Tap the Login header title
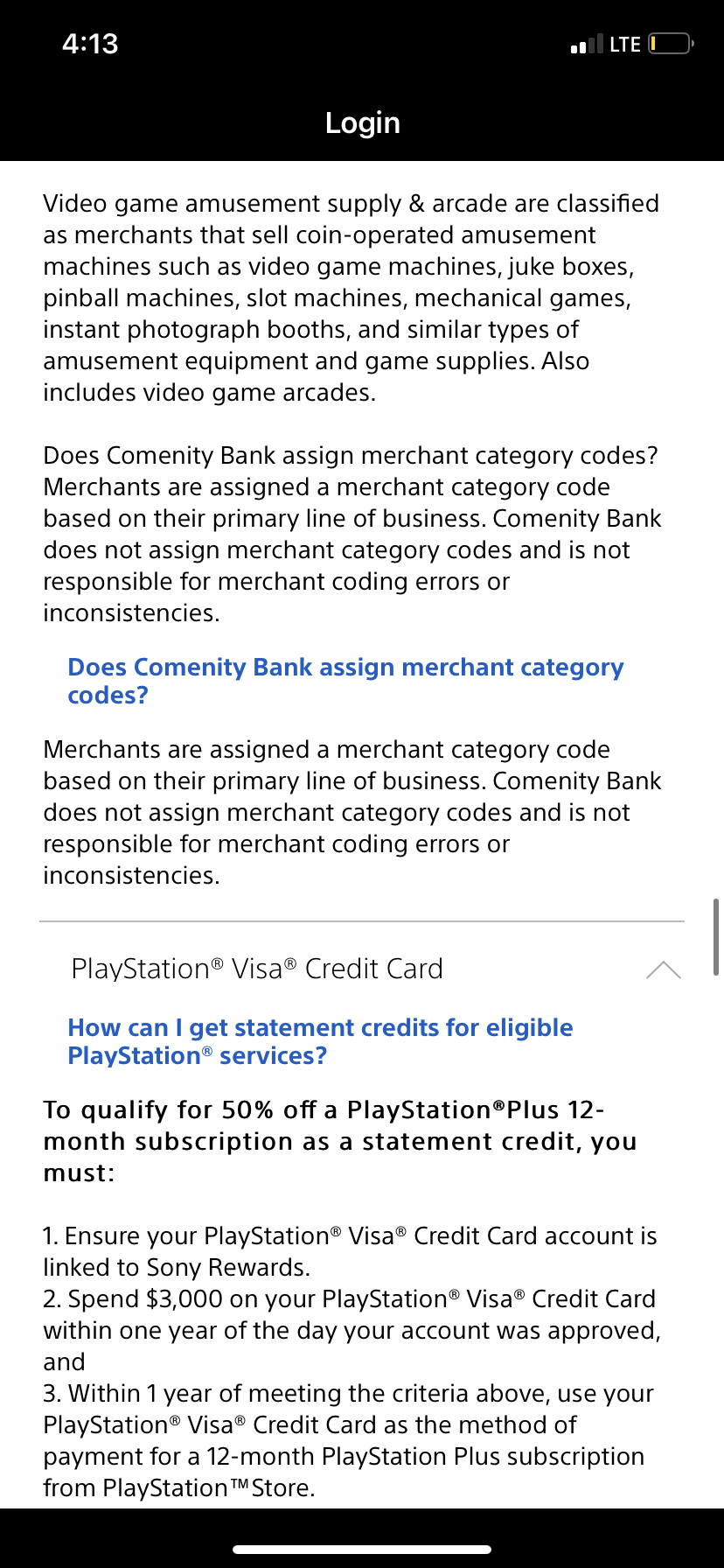 click(362, 123)
